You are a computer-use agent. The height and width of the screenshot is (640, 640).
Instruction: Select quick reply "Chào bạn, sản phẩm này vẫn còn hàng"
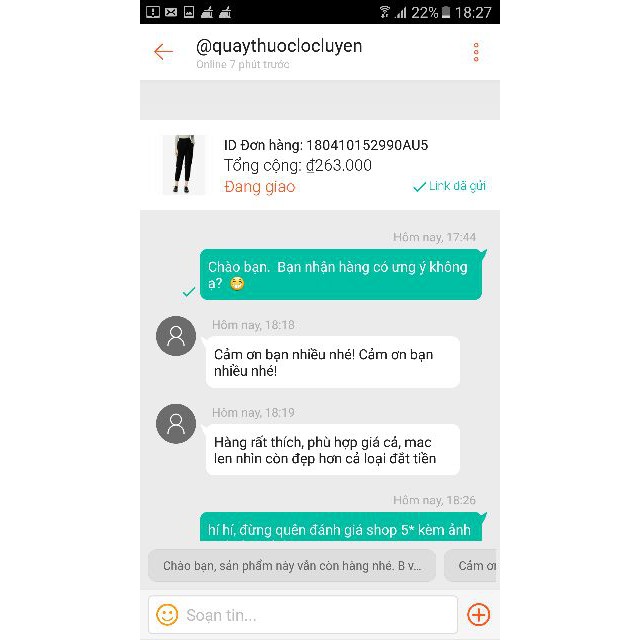(292, 566)
